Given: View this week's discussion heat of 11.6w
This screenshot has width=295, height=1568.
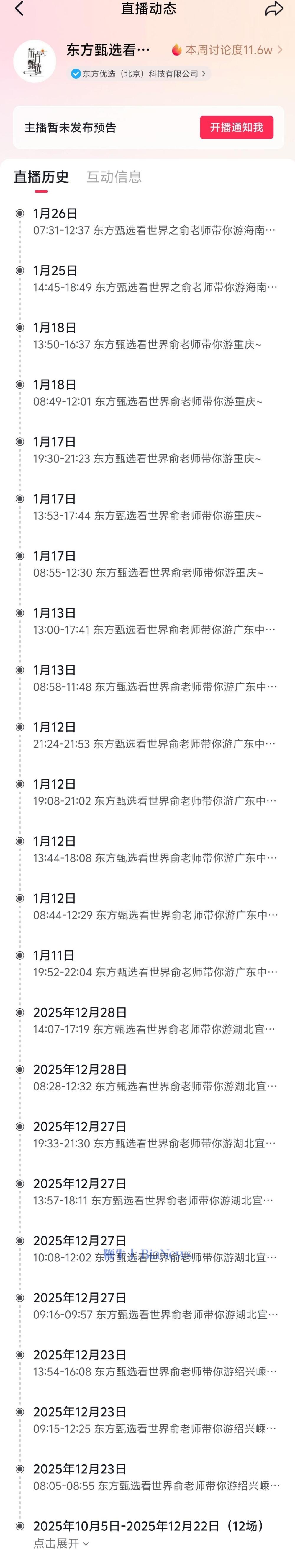Looking at the screenshot, I should pyautogui.click(x=227, y=50).
